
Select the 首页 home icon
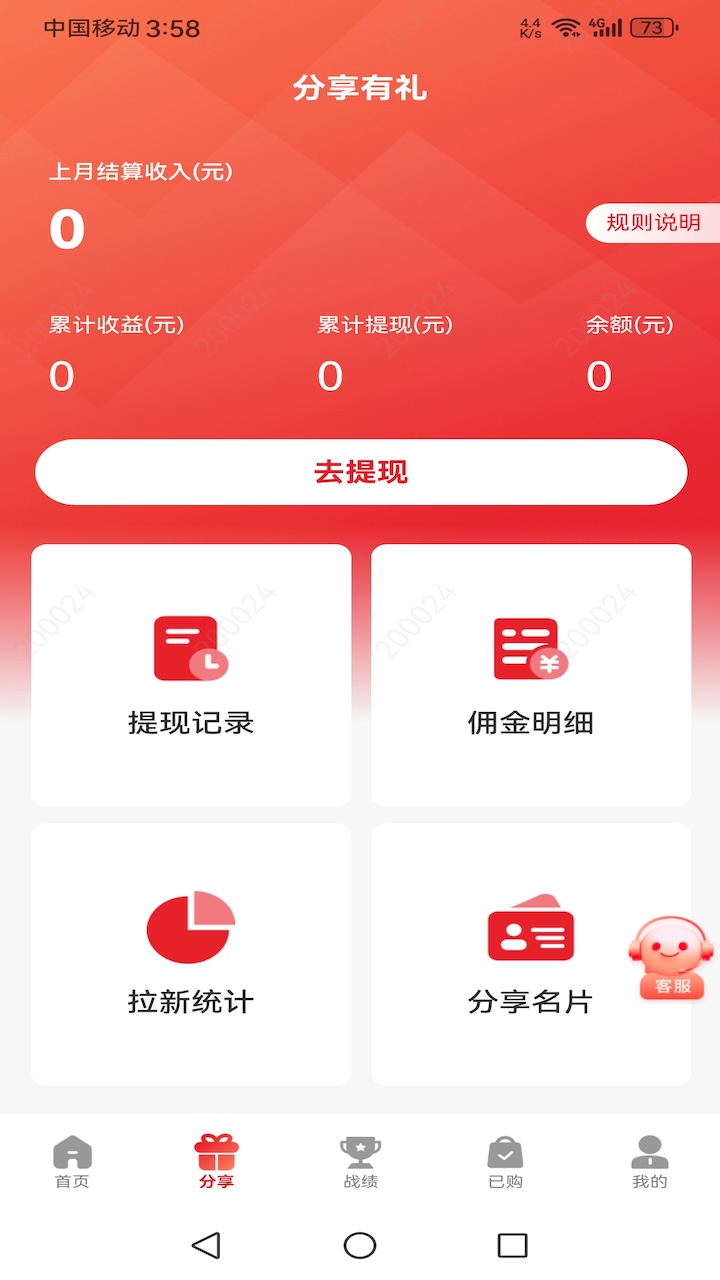coord(71,1150)
